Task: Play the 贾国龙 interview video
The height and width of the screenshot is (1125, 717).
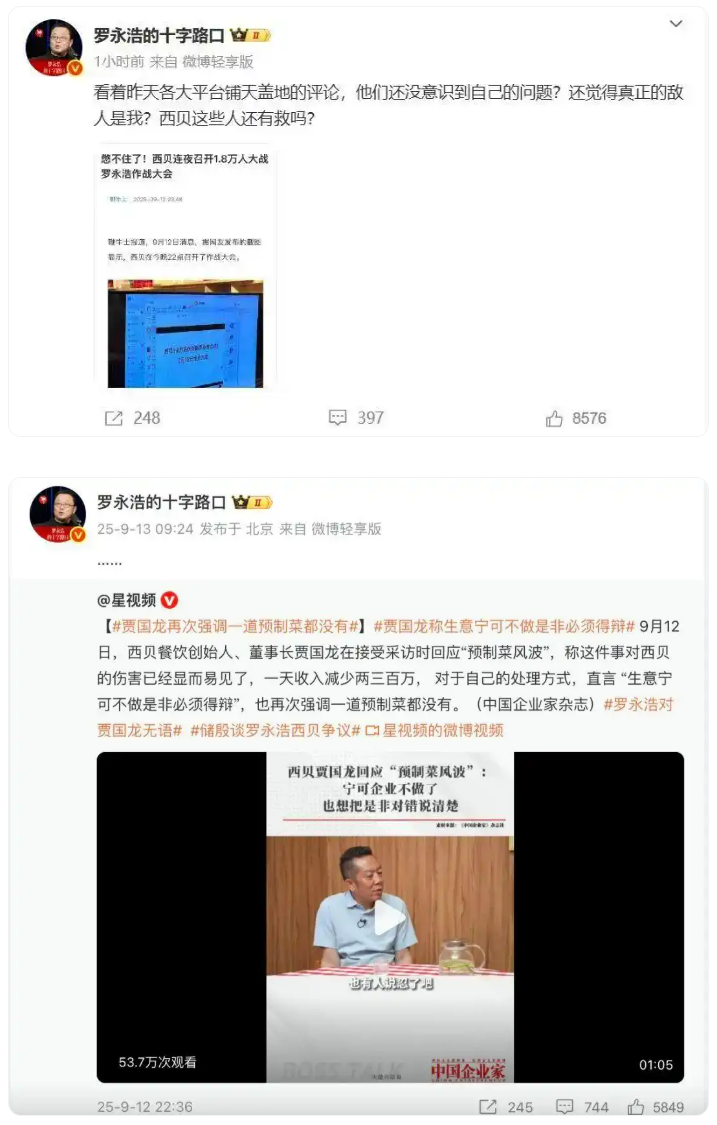Action: pos(390,918)
